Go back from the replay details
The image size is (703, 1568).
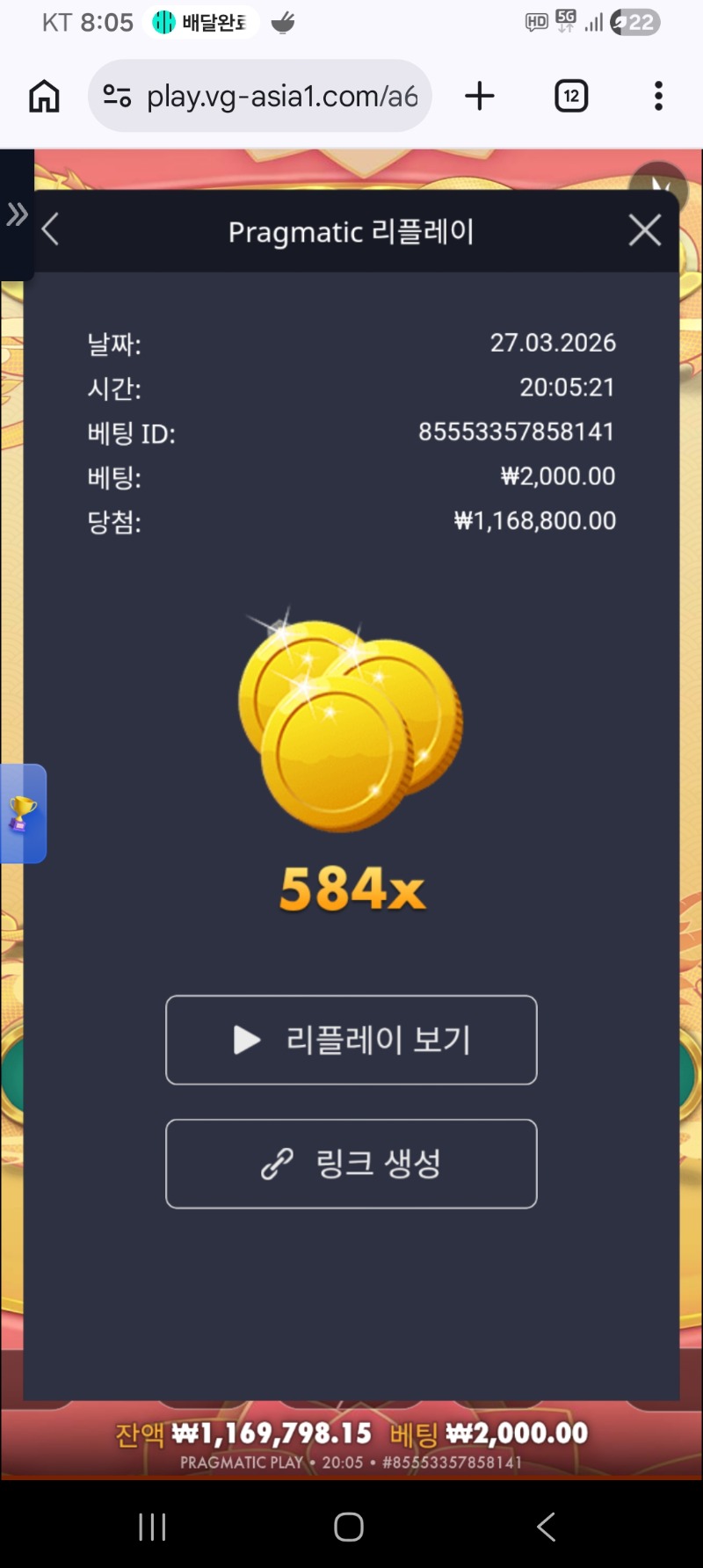click(x=51, y=230)
